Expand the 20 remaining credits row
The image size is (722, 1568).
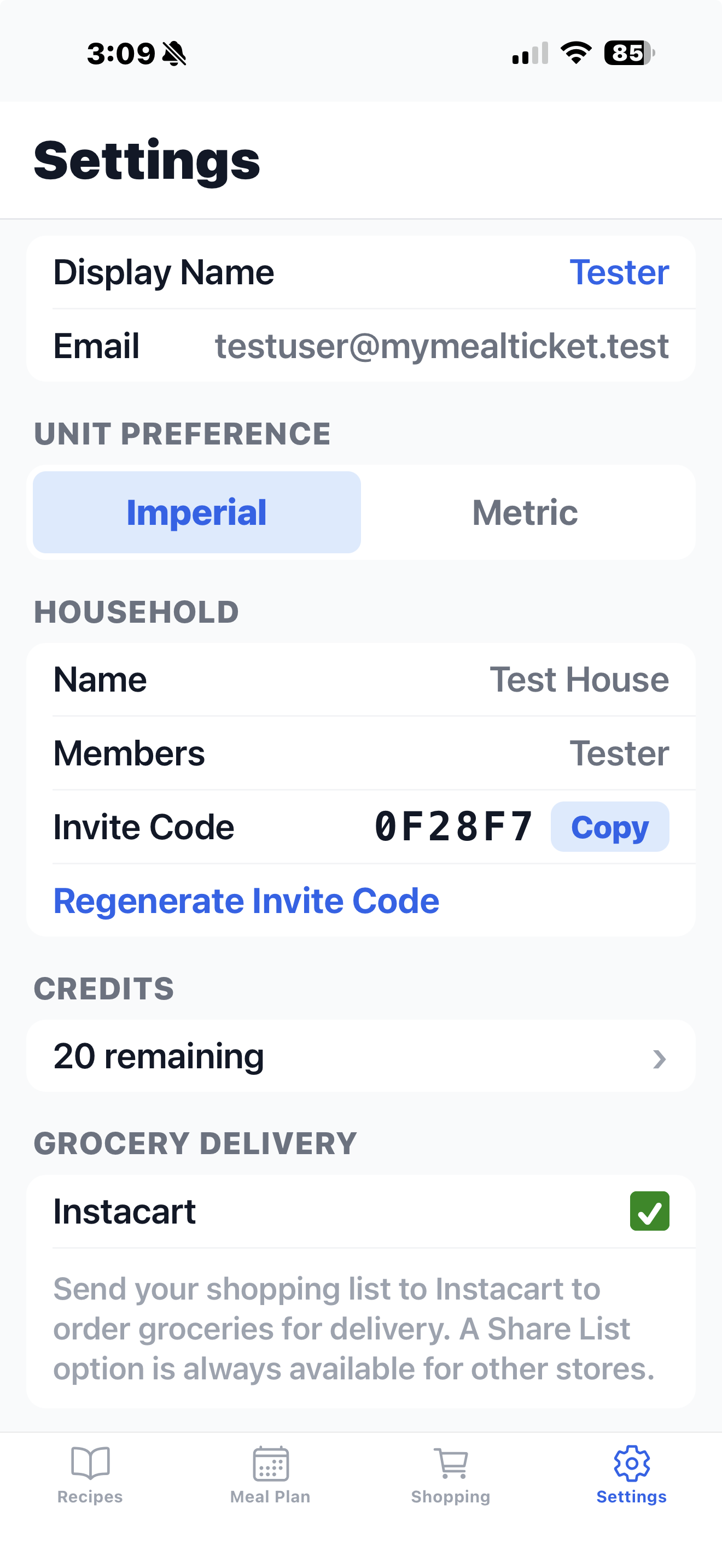coord(361,1056)
